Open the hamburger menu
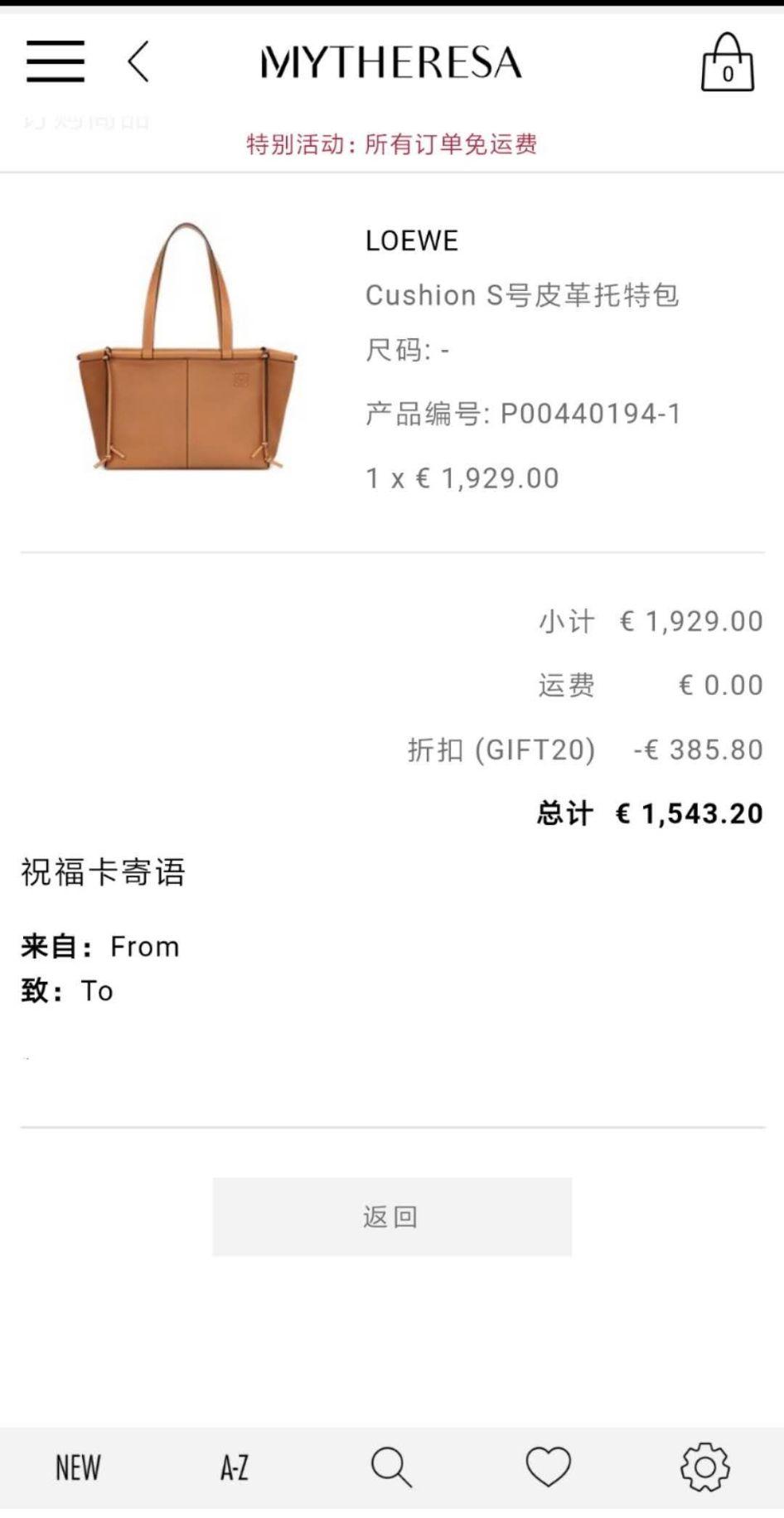 pyautogui.click(x=55, y=61)
